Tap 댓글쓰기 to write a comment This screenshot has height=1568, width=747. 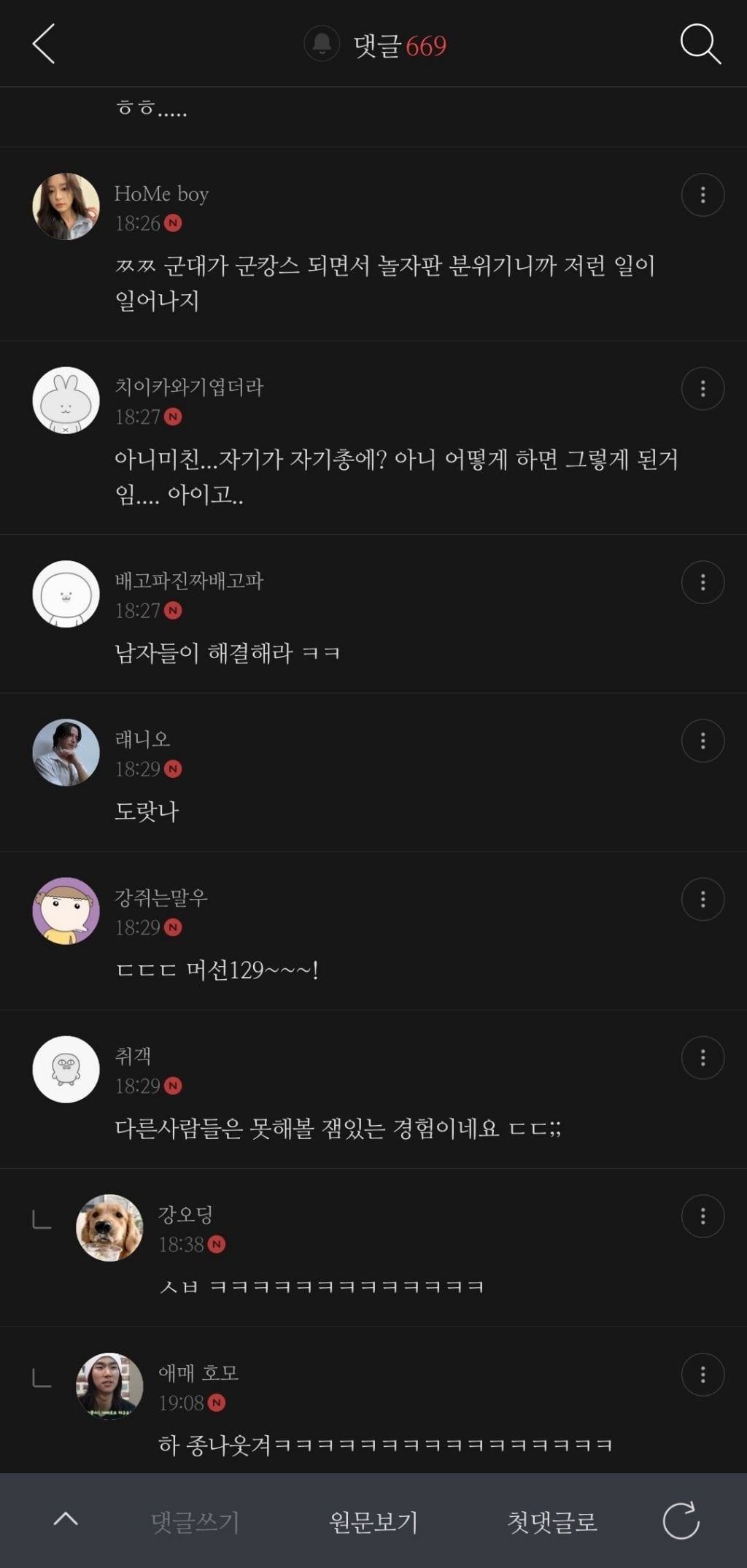(x=195, y=1522)
